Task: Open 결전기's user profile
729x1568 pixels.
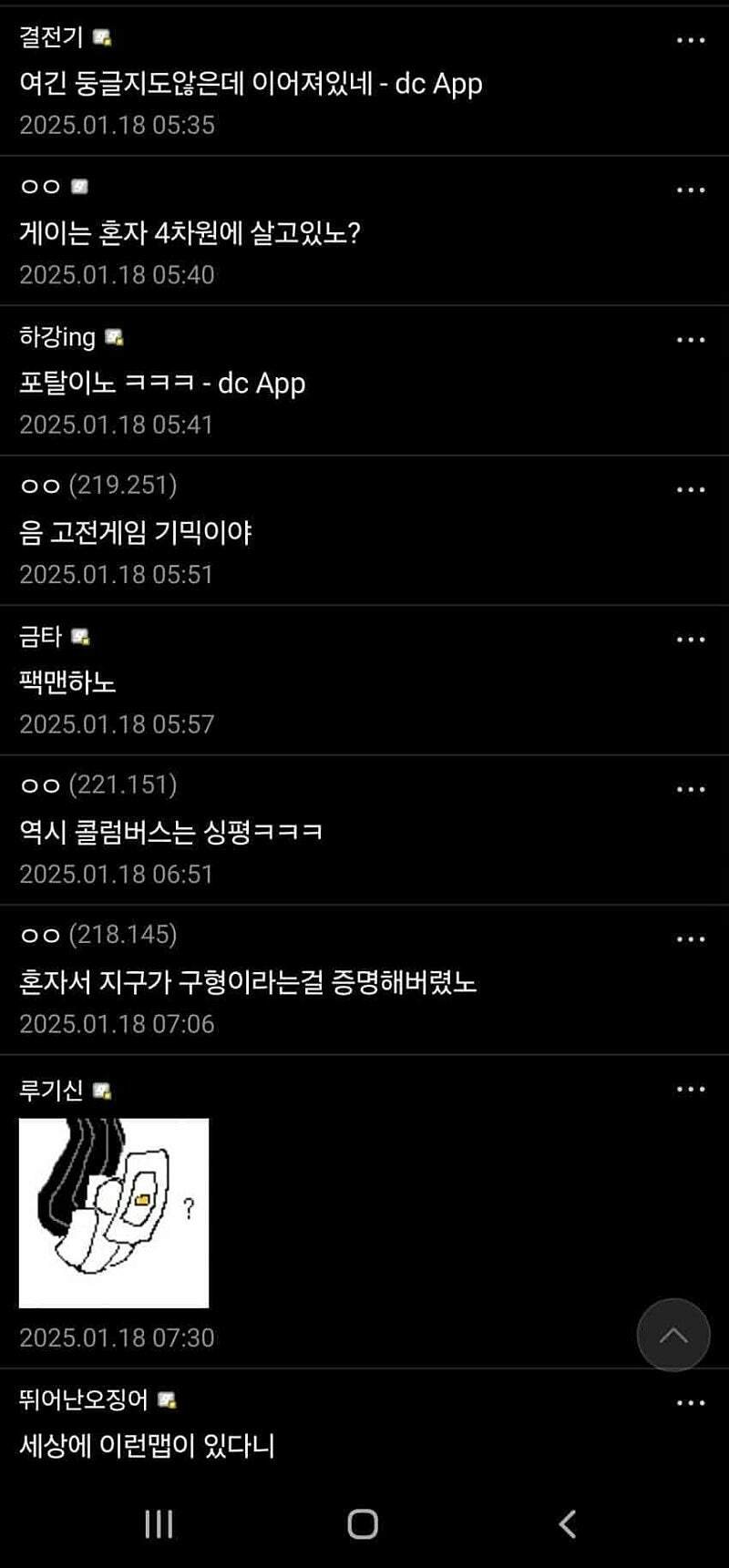Action: (x=51, y=37)
